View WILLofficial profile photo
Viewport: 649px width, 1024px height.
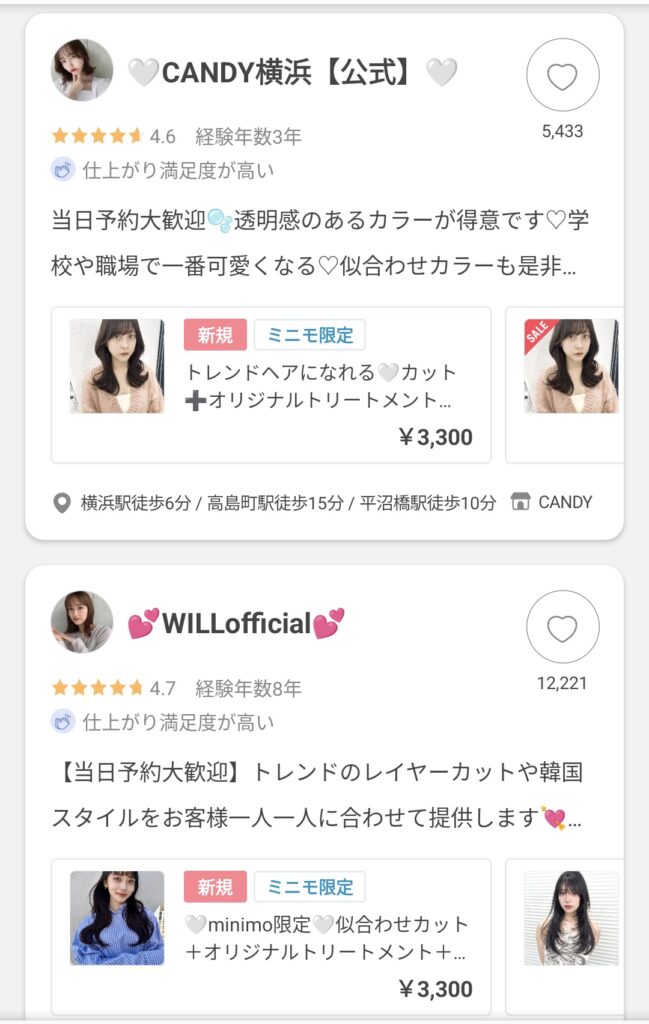[x=82, y=622]
